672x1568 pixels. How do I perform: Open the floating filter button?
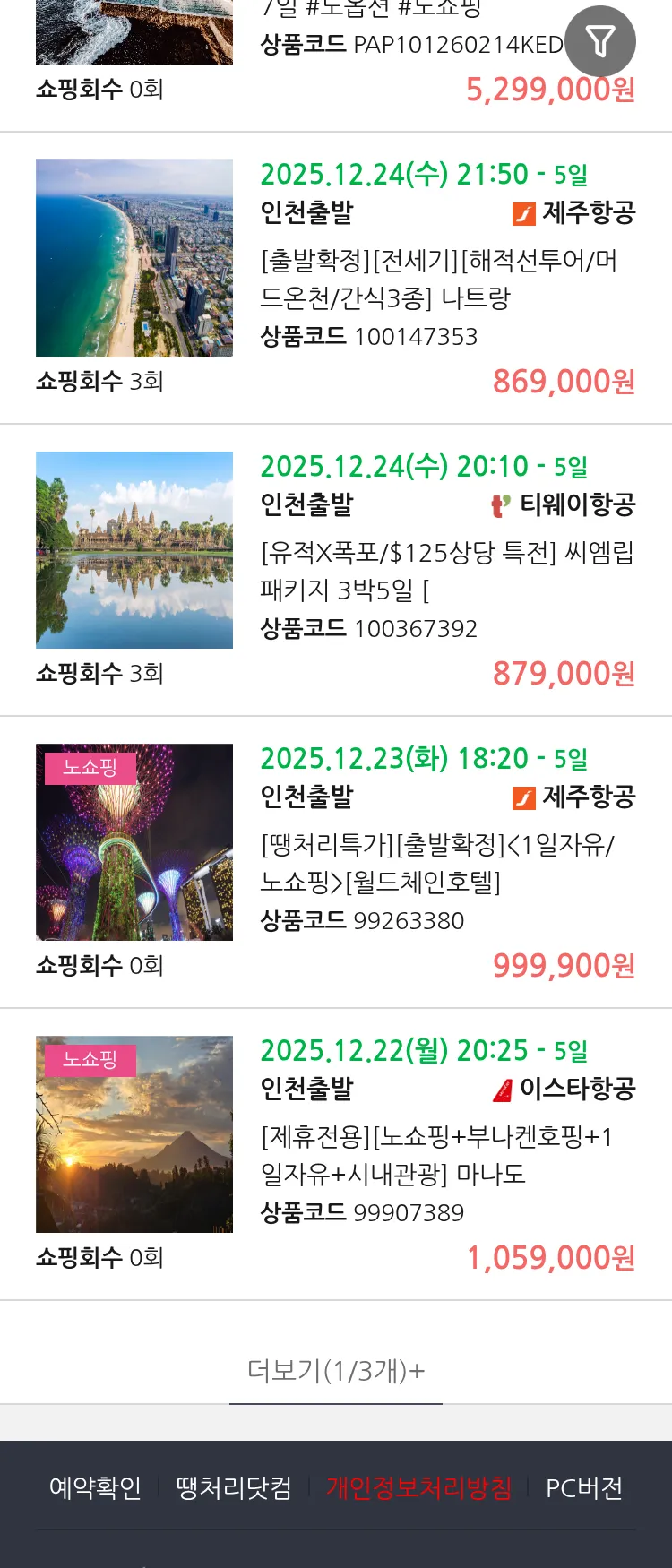point(600,41)
